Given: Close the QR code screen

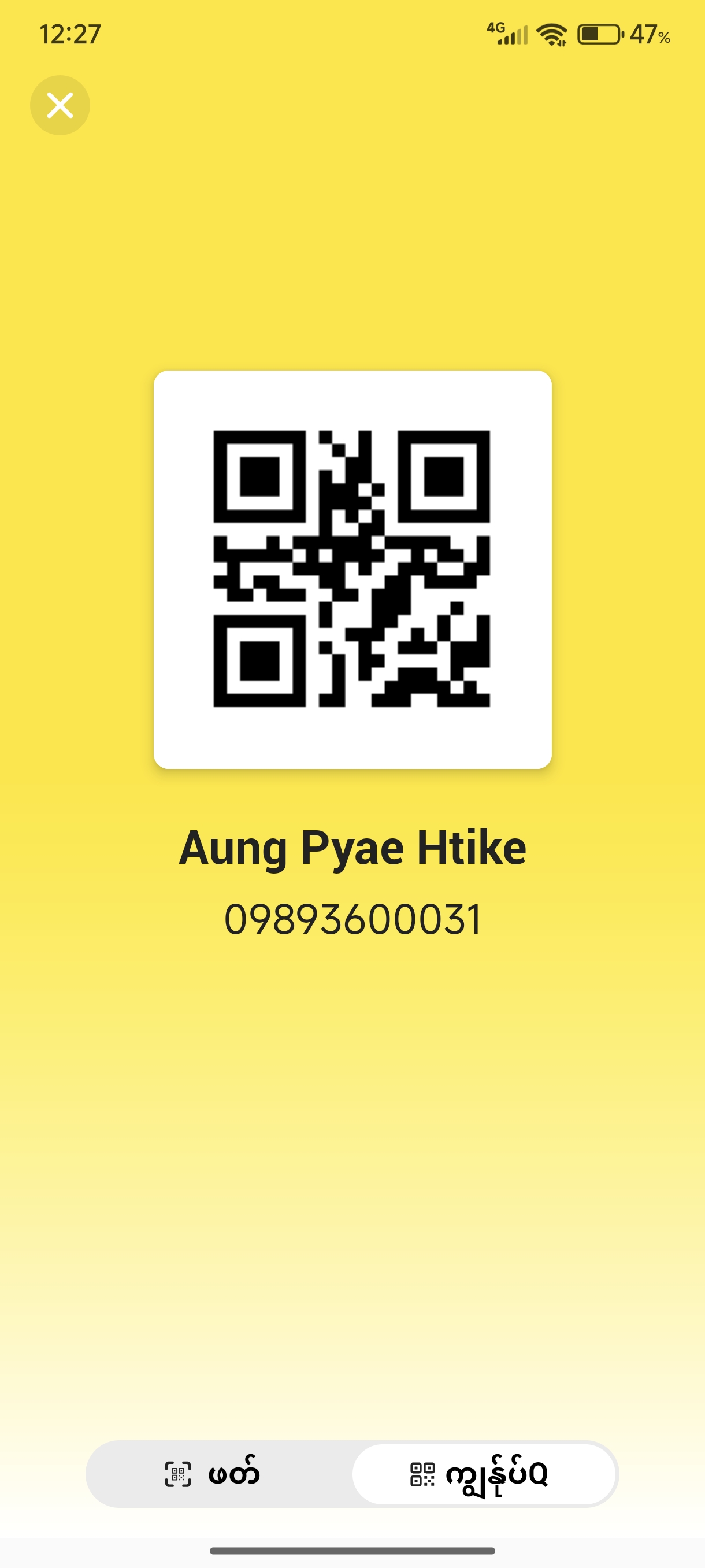Looking at the screenshot, I should [x=60, y=105].
